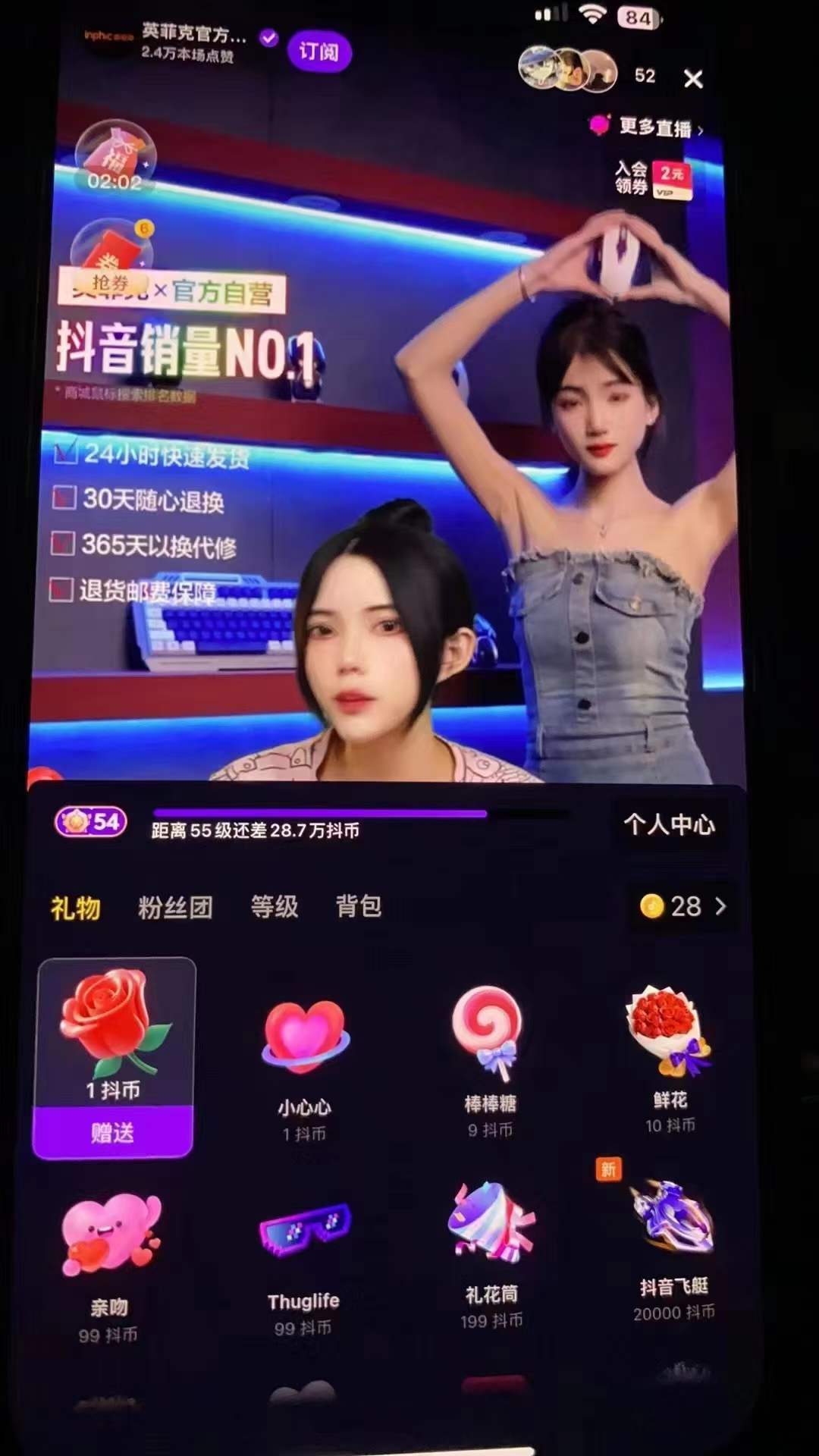
Task: Tap the 订阅 subscribe button
Action: pyautogui.click(x=318, y=52)
